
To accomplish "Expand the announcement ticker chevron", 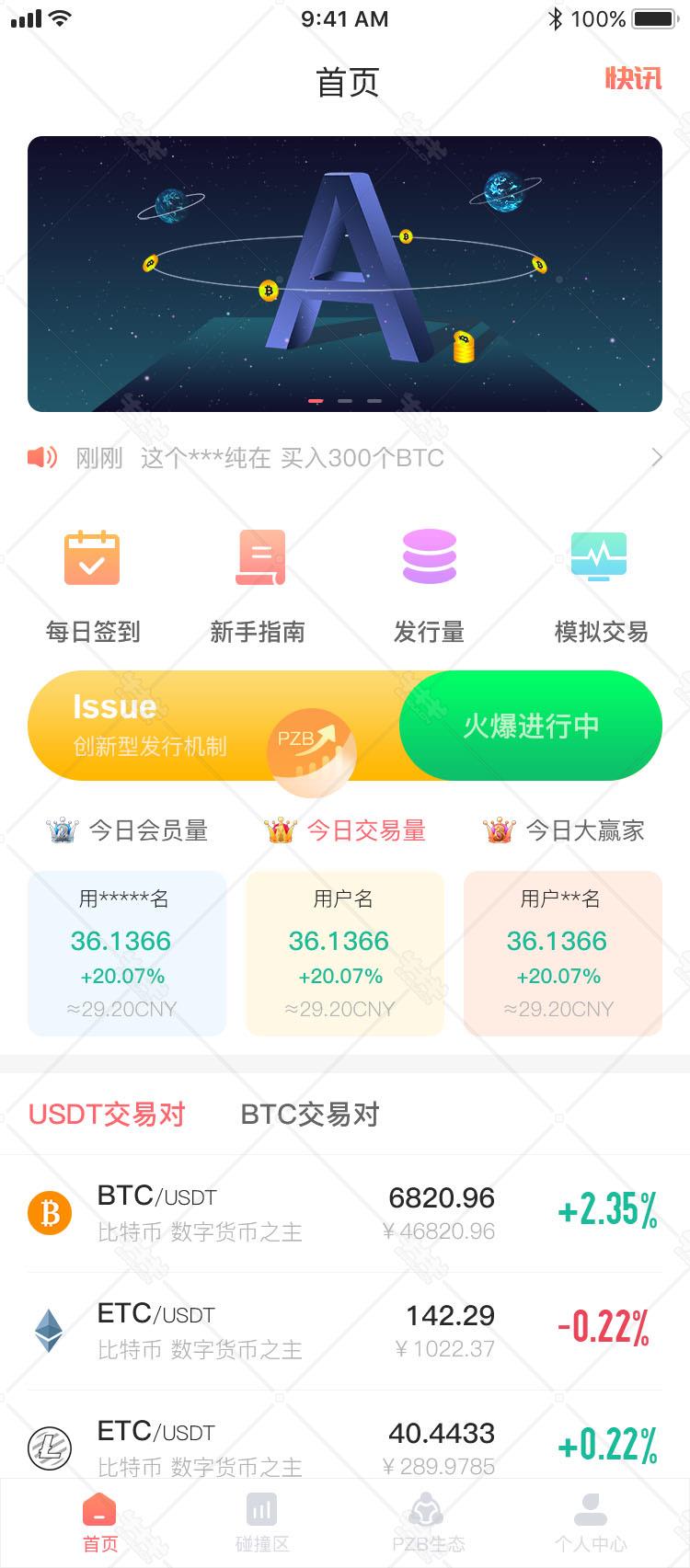I will pos(656,457).
